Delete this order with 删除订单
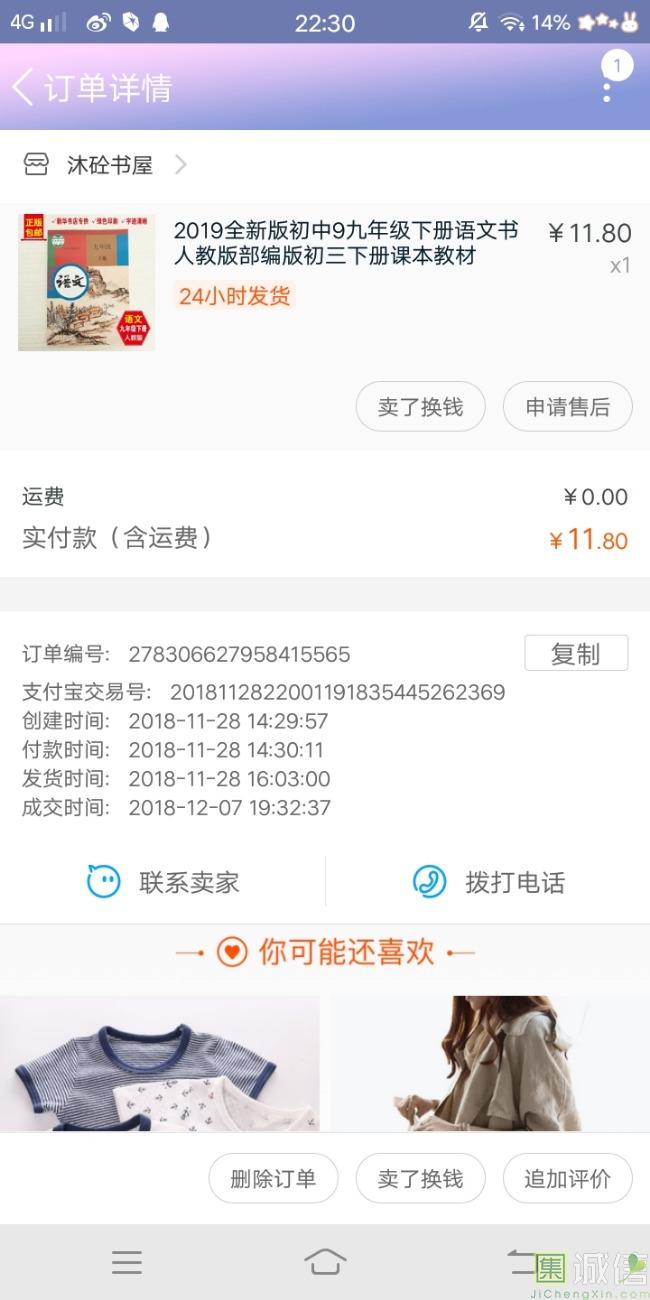Image resolution: width=650 pixels, height=1300 pixels. 273,1178
